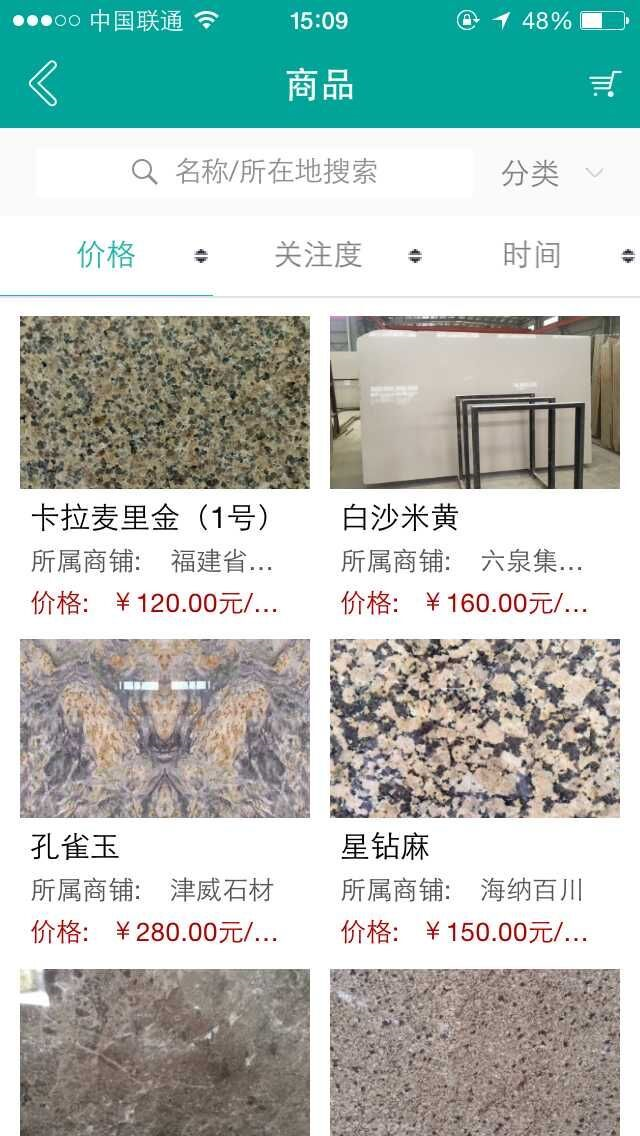Open the shopping cart
Screen dimensions: 640x1136
[604, 85]
